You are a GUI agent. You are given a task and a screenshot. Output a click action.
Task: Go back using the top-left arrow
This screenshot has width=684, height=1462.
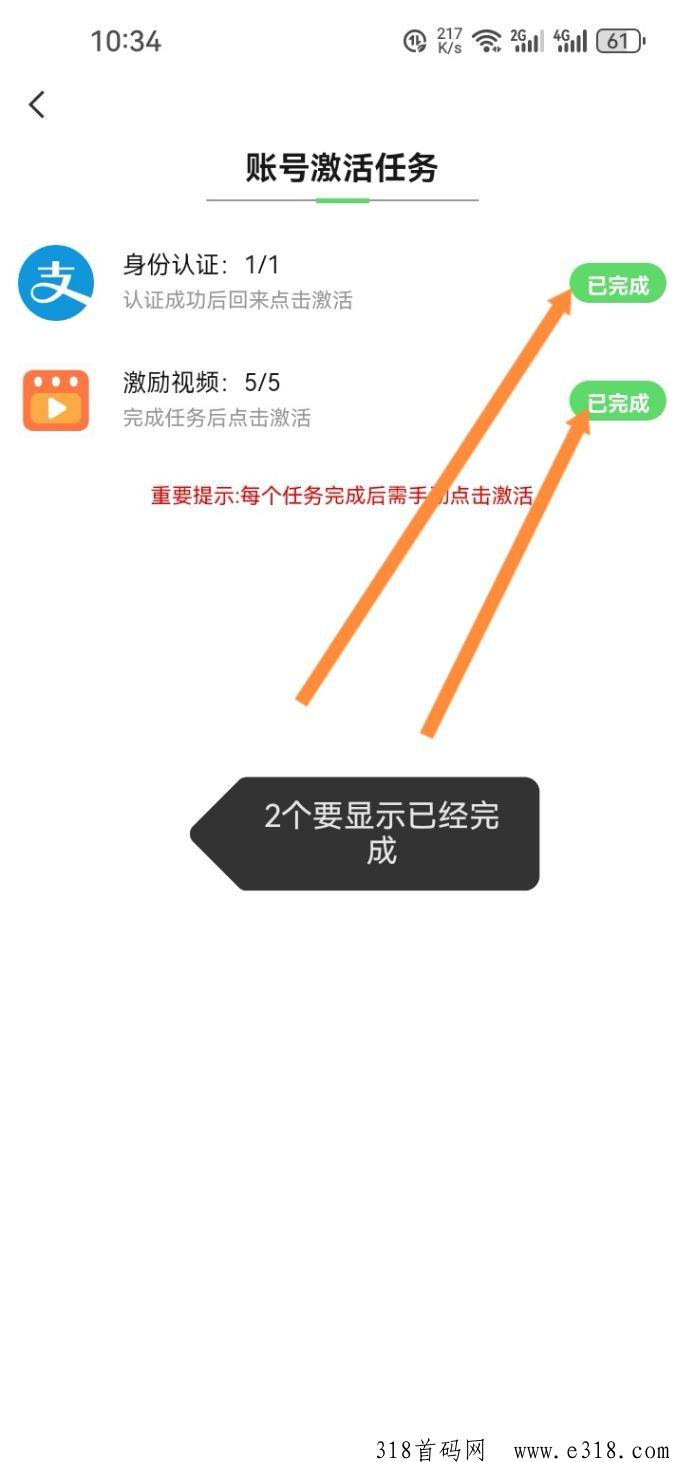tap(37, 104)
